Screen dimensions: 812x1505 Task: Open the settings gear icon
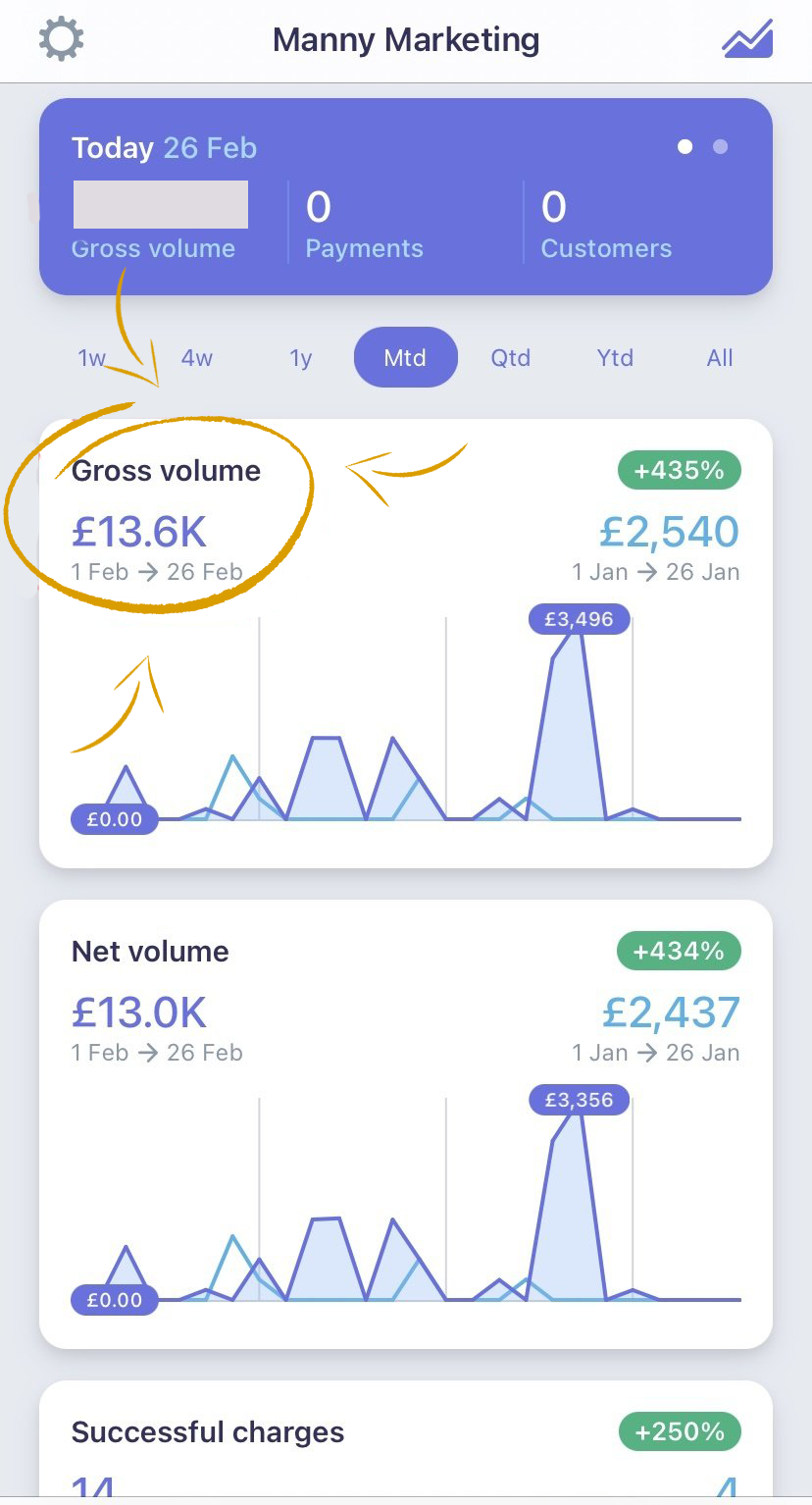(x=61, y=40)
